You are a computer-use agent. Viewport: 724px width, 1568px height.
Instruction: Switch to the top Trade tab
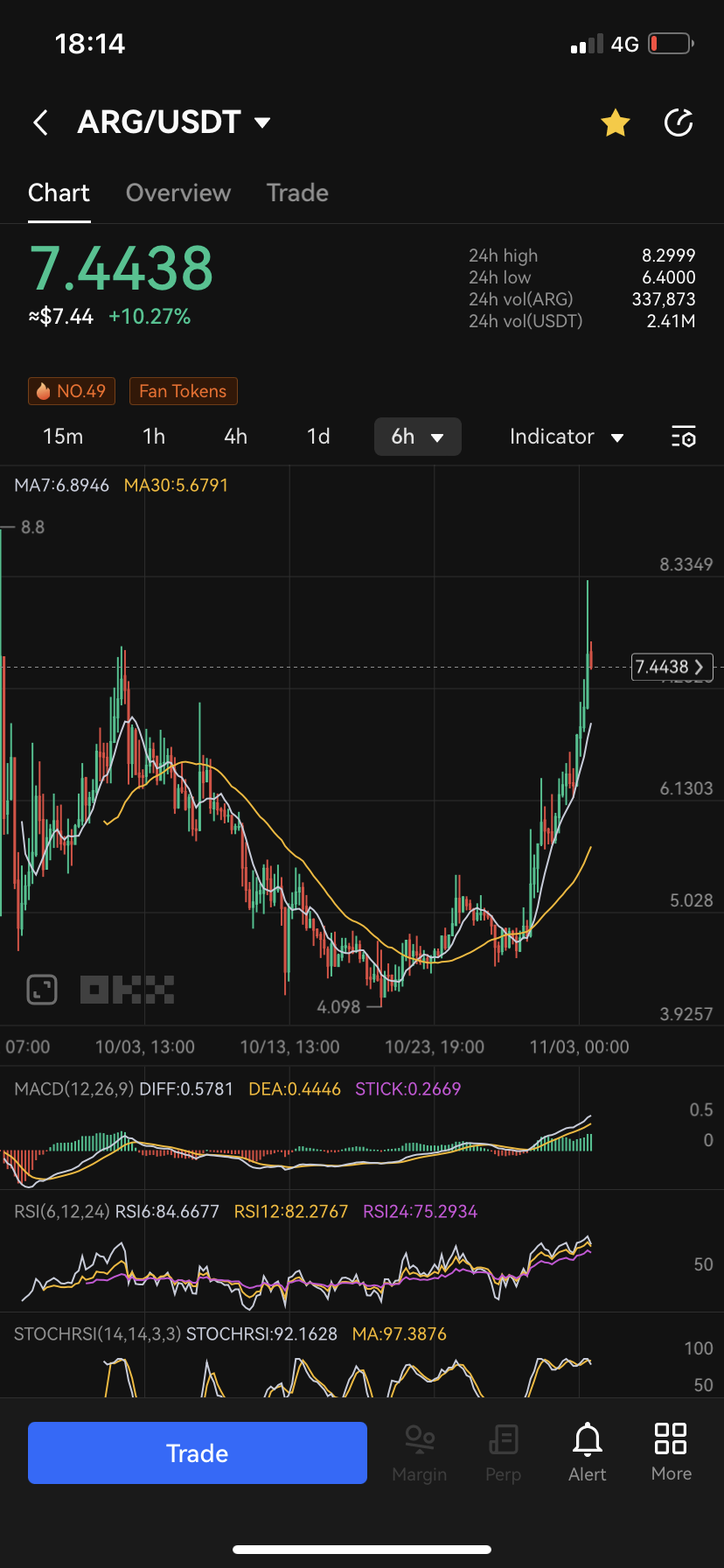[297, 192]
